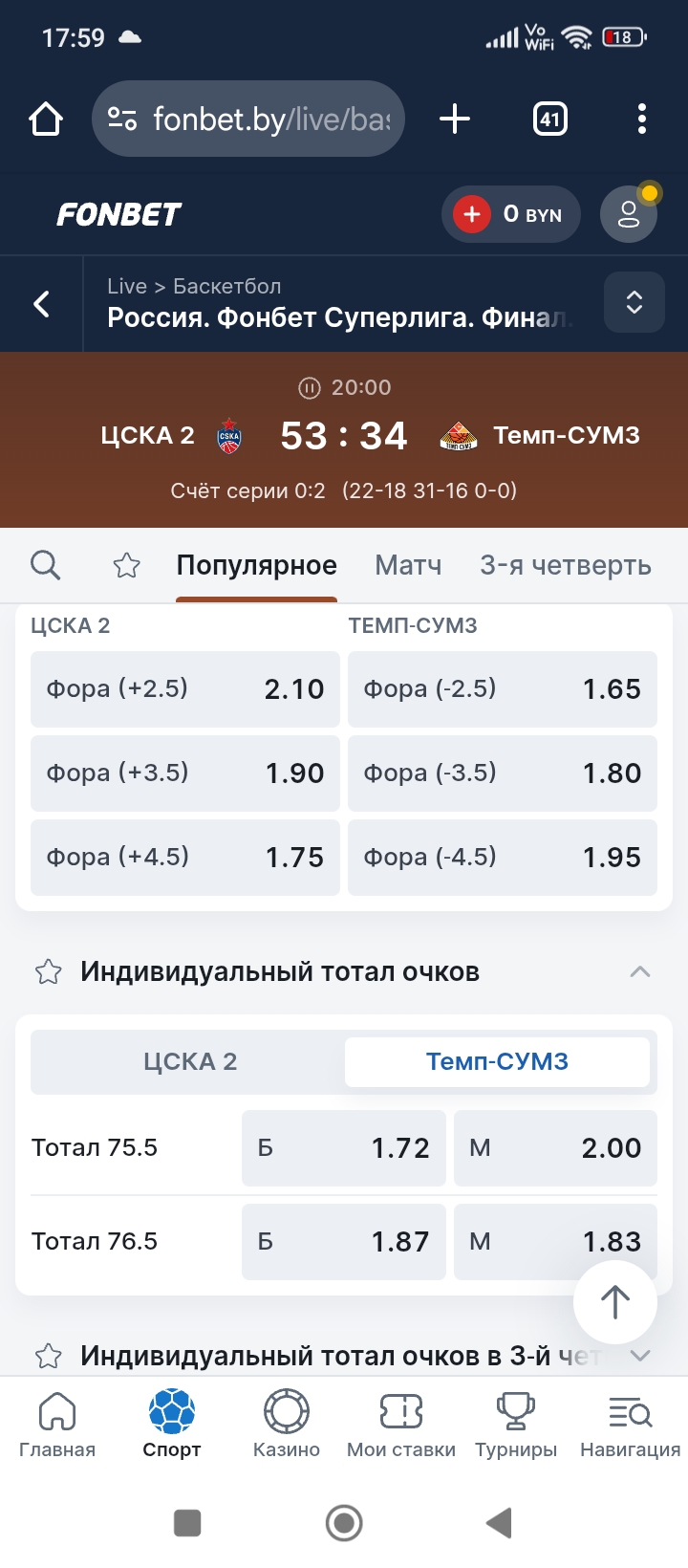The image size is (688, 1568).
Task: Open a new browser tab with the plus icon
Action: coord(454,119)
